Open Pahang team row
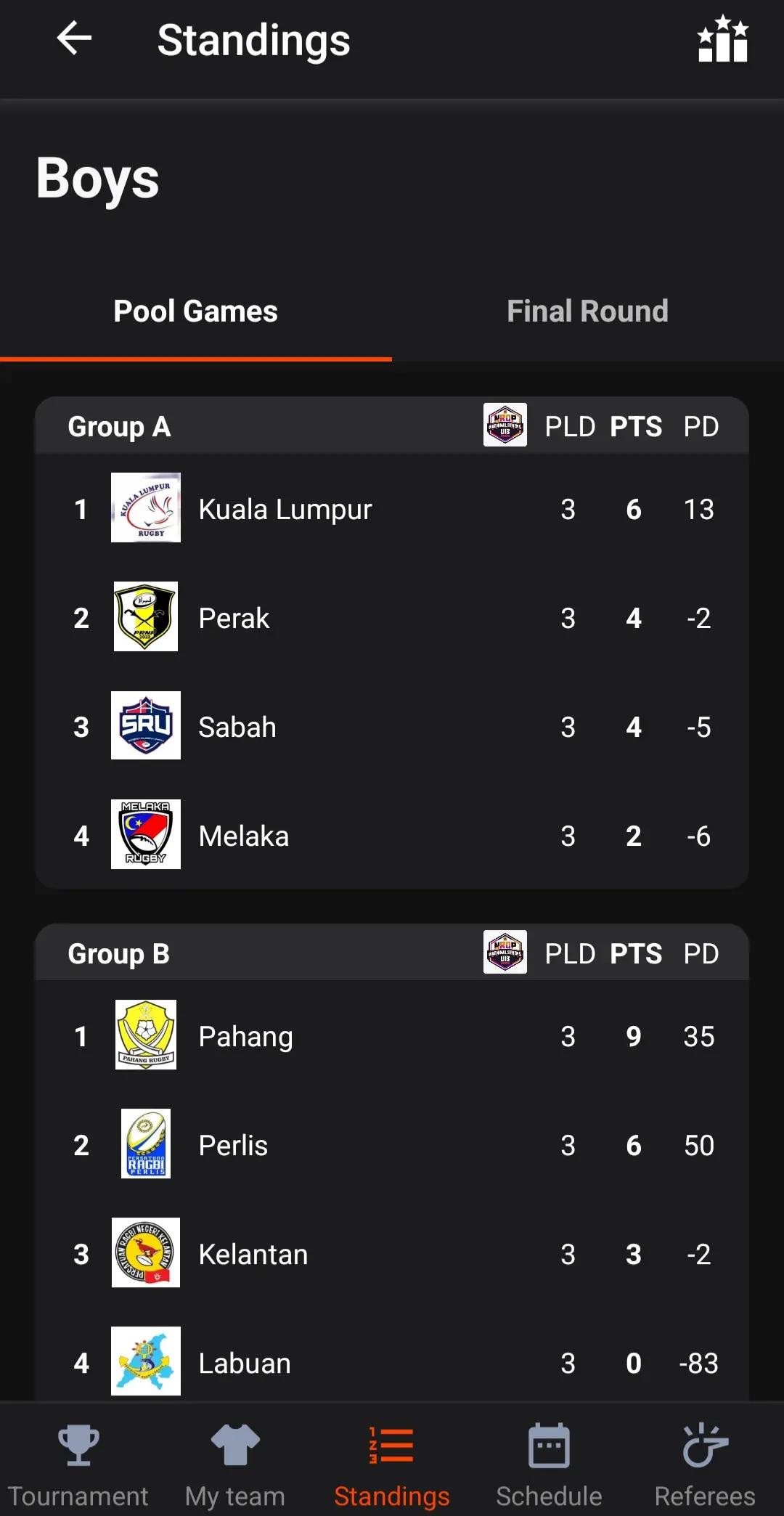Viewport: 784px width, 1516px height. (392, 1036)
